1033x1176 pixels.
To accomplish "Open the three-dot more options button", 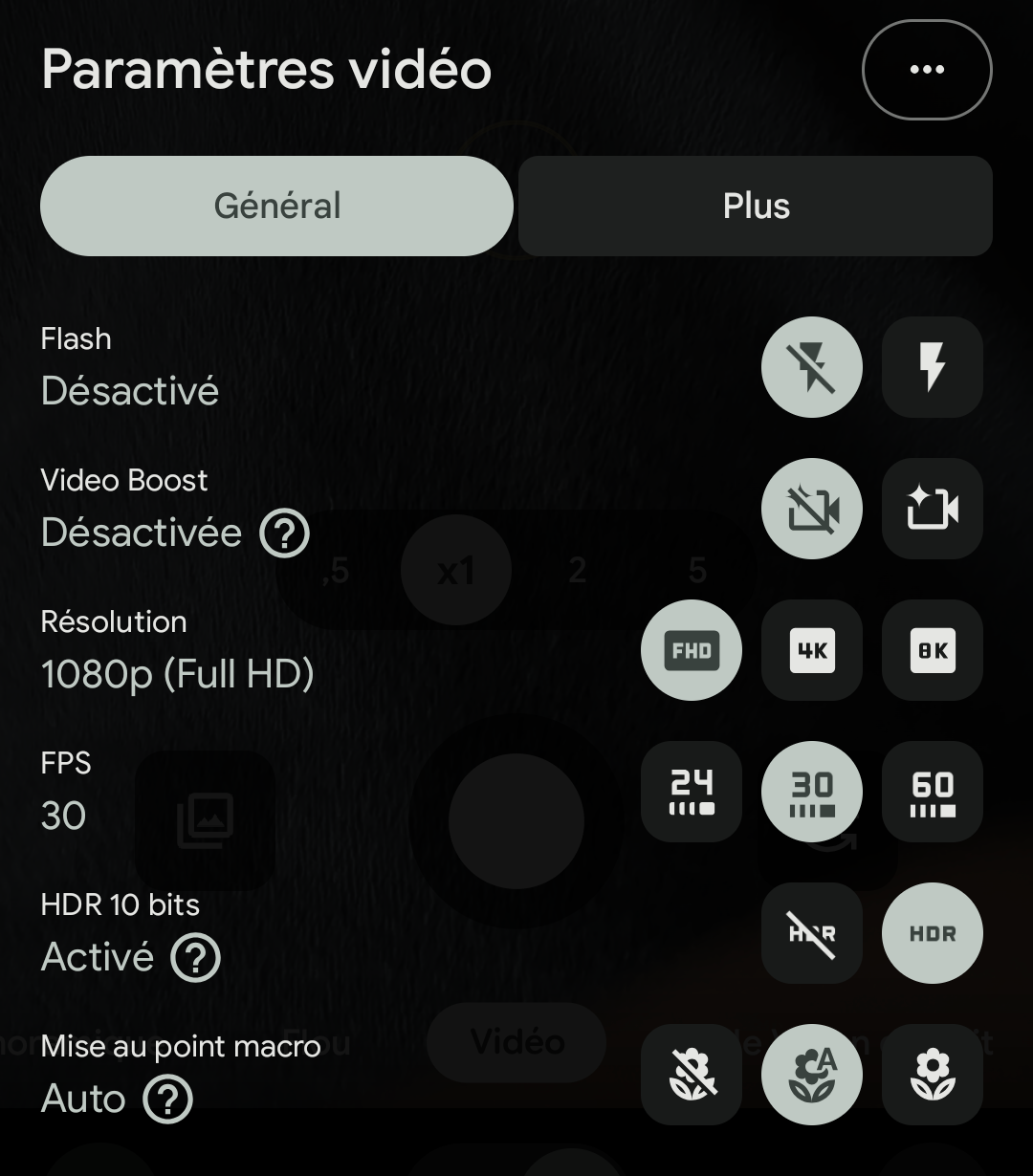I will coord(927,70).
